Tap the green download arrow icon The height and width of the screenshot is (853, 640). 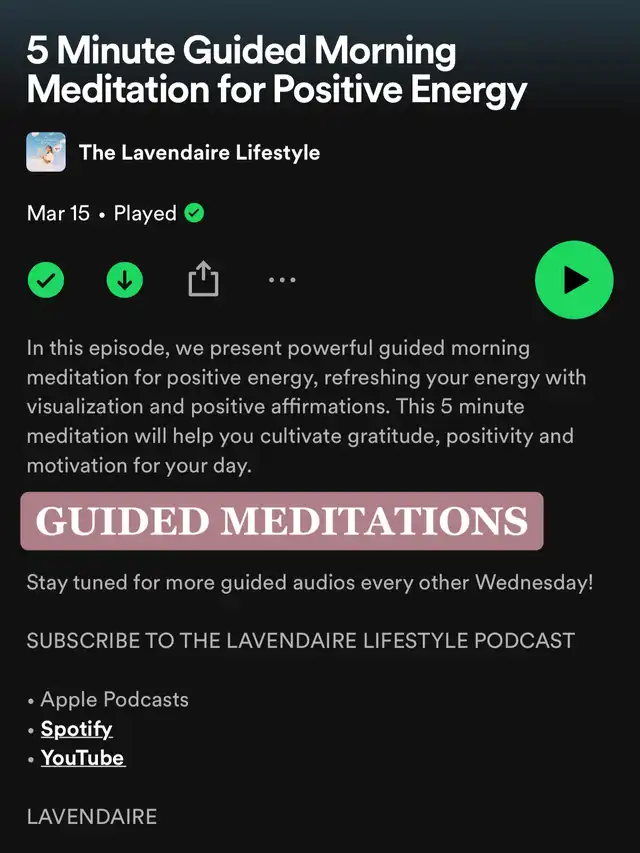[x=124, y=281]
